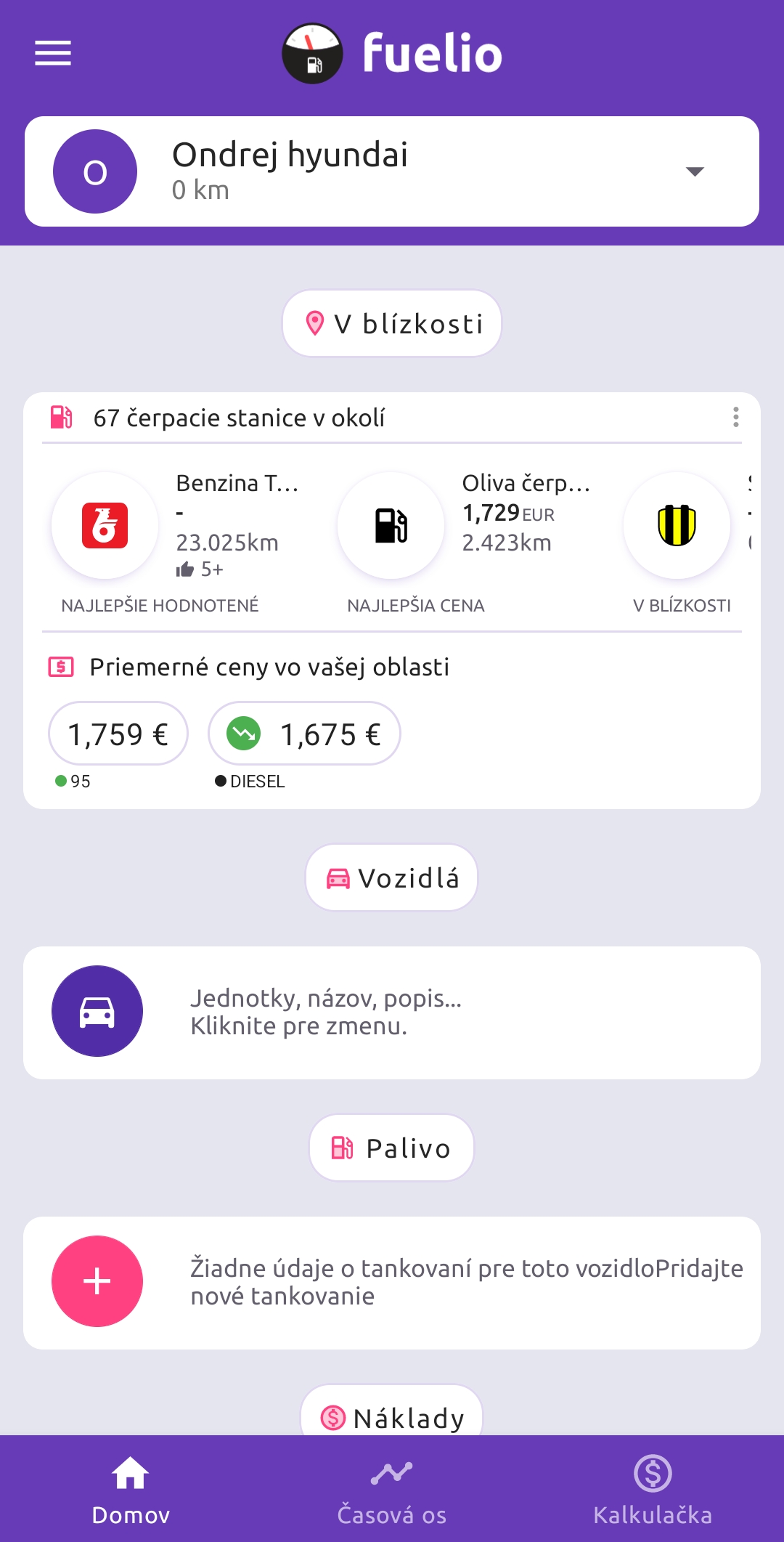Tap the Palivo section chip
The width and height of the screenshot is (784, 1542).
(x=392, y=1148)
